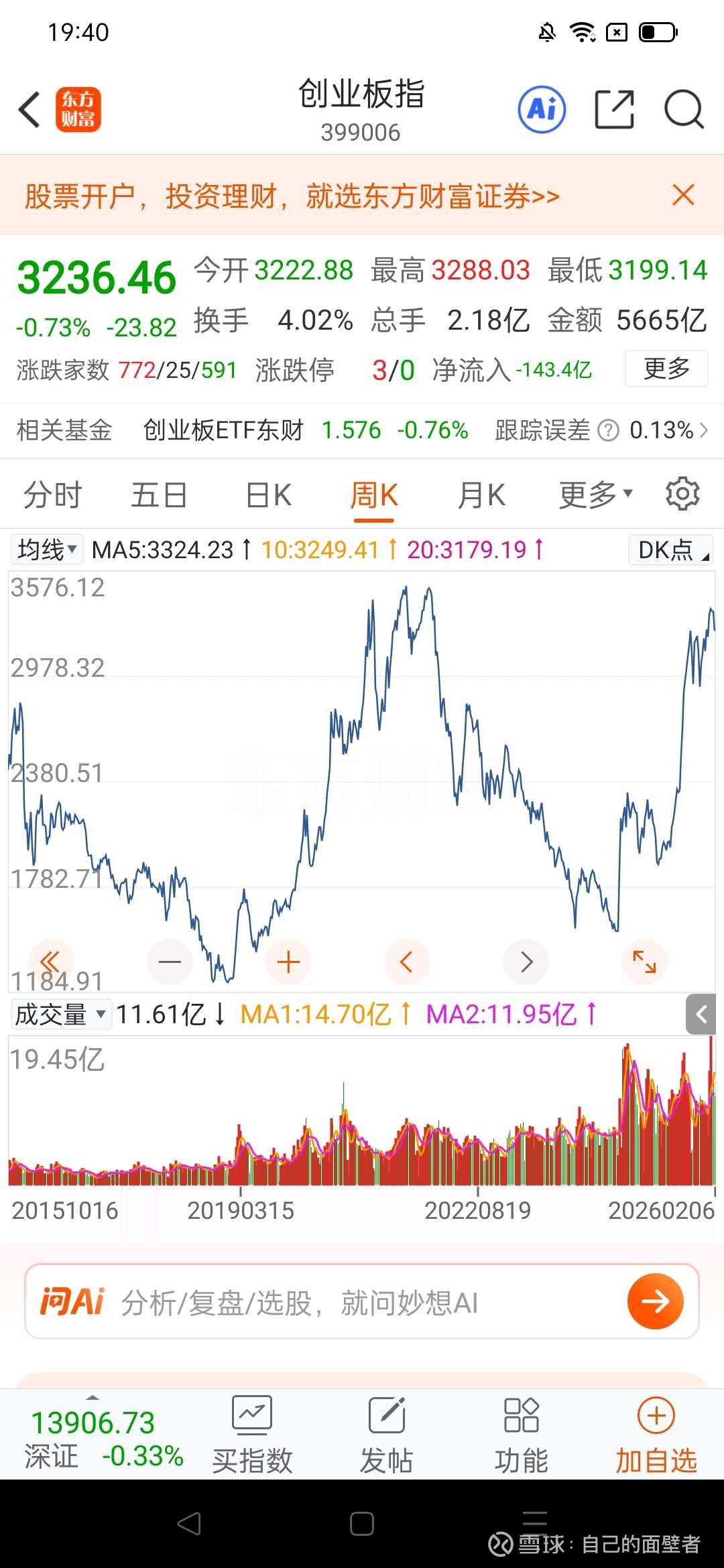724x1568 pixels.
Task: Open the 均线 indicator dropdown
Action: point(47,549)
